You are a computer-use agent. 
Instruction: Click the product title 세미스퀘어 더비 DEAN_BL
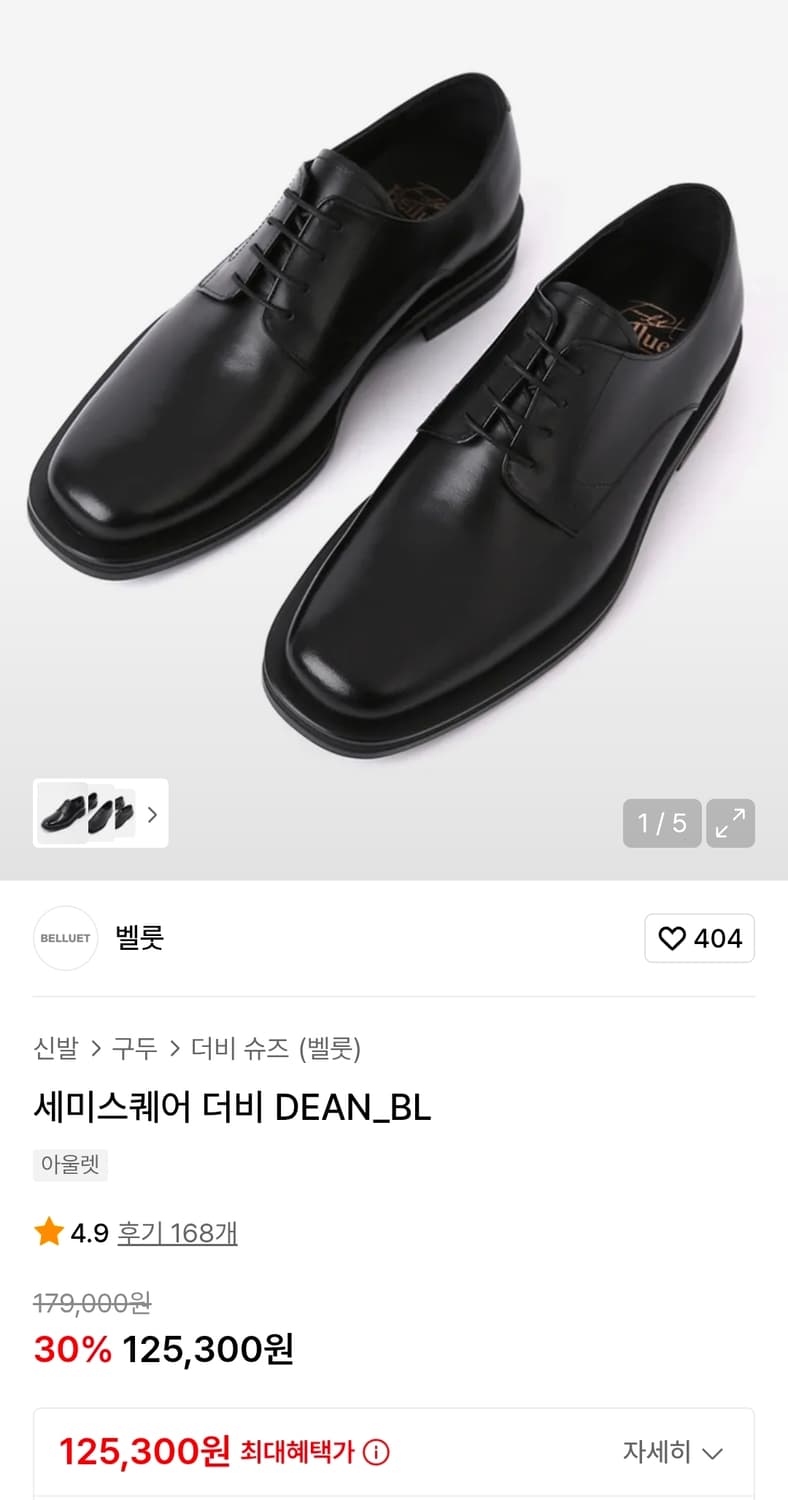tap(231, 1107)
